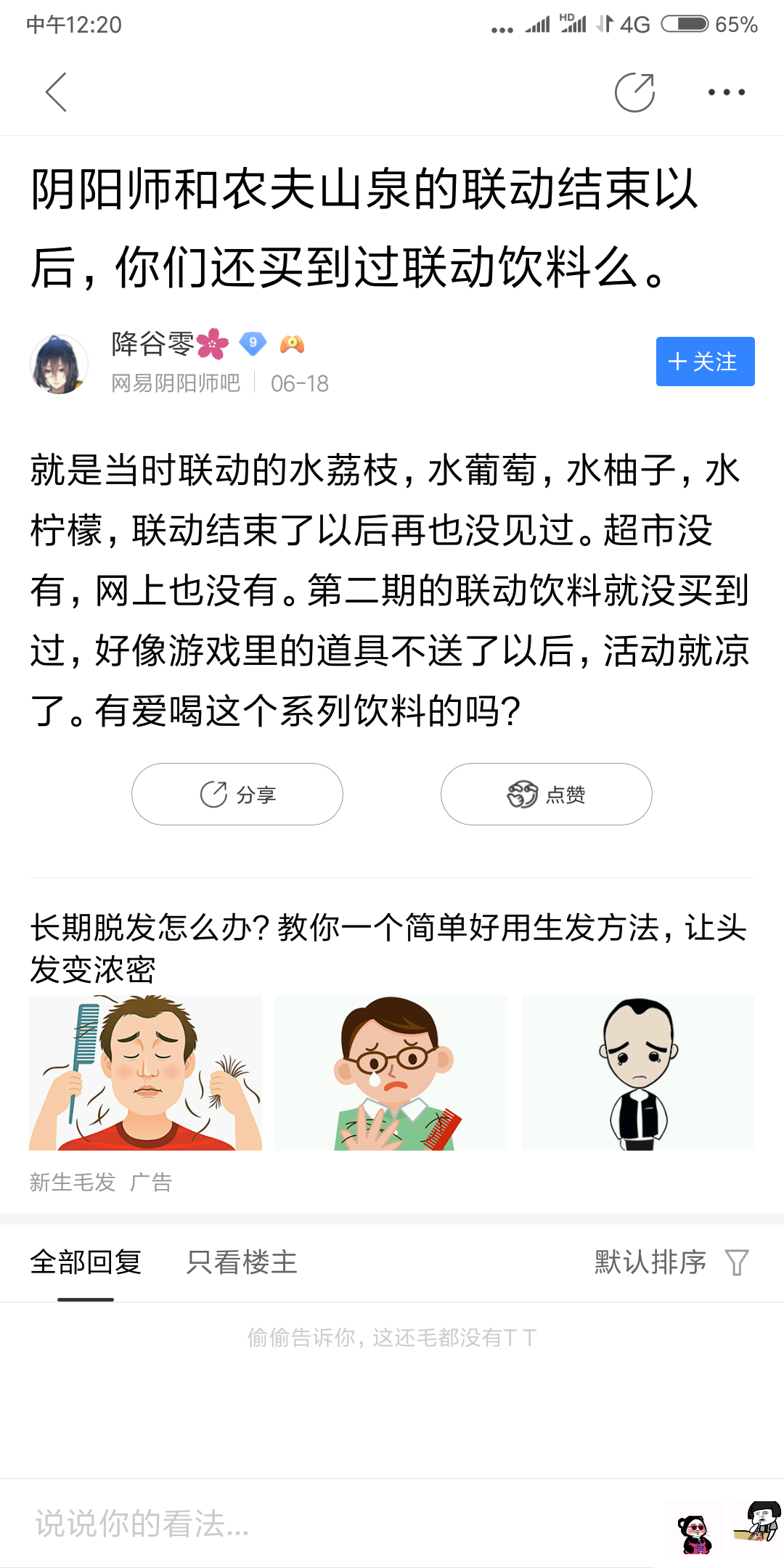Switch to 全部回复 tab
Screen dimensions: 784x1568
tap(86, 1262)
